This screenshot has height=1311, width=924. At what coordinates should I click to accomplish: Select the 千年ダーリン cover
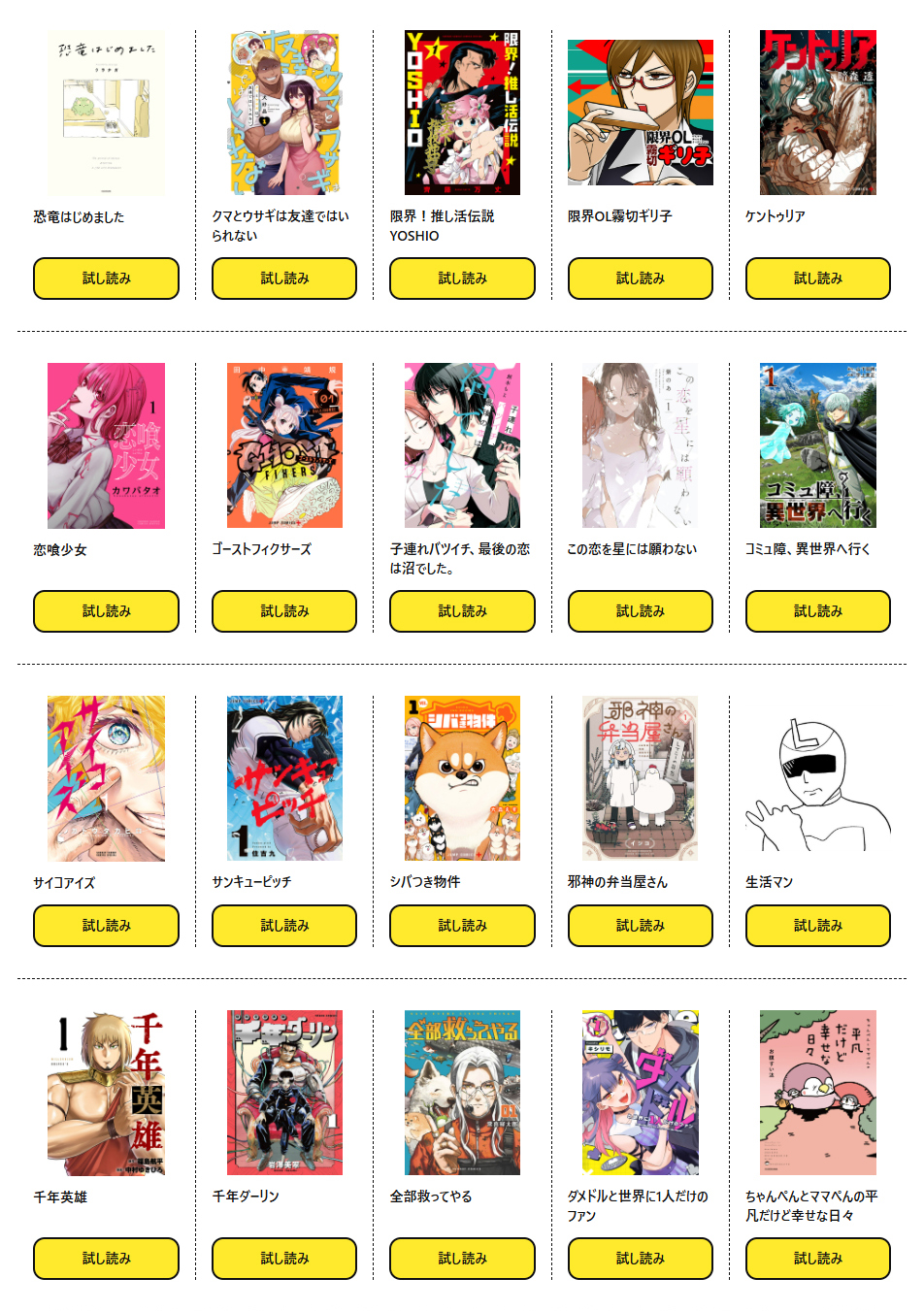tap(283, 1093)
